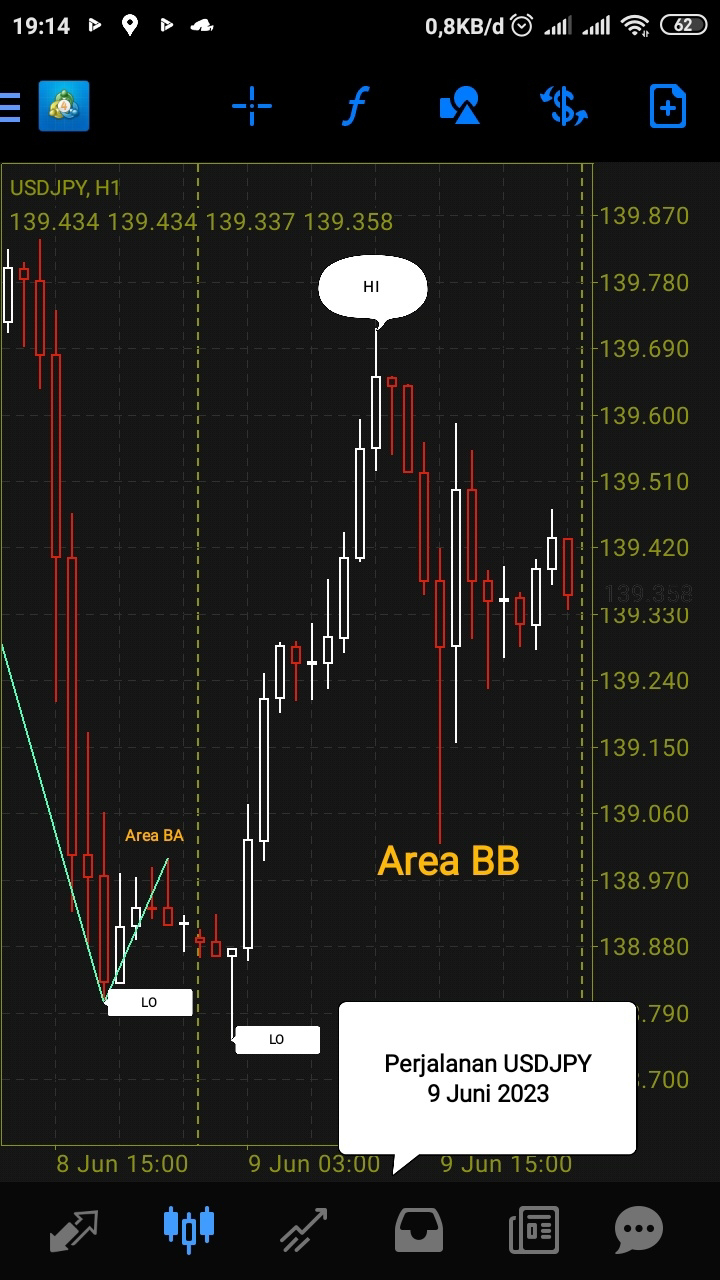Enable the crosshair tool
The width and height of the screenshot is (720, 1280).
pyautogui.click(x=252, y=106)
